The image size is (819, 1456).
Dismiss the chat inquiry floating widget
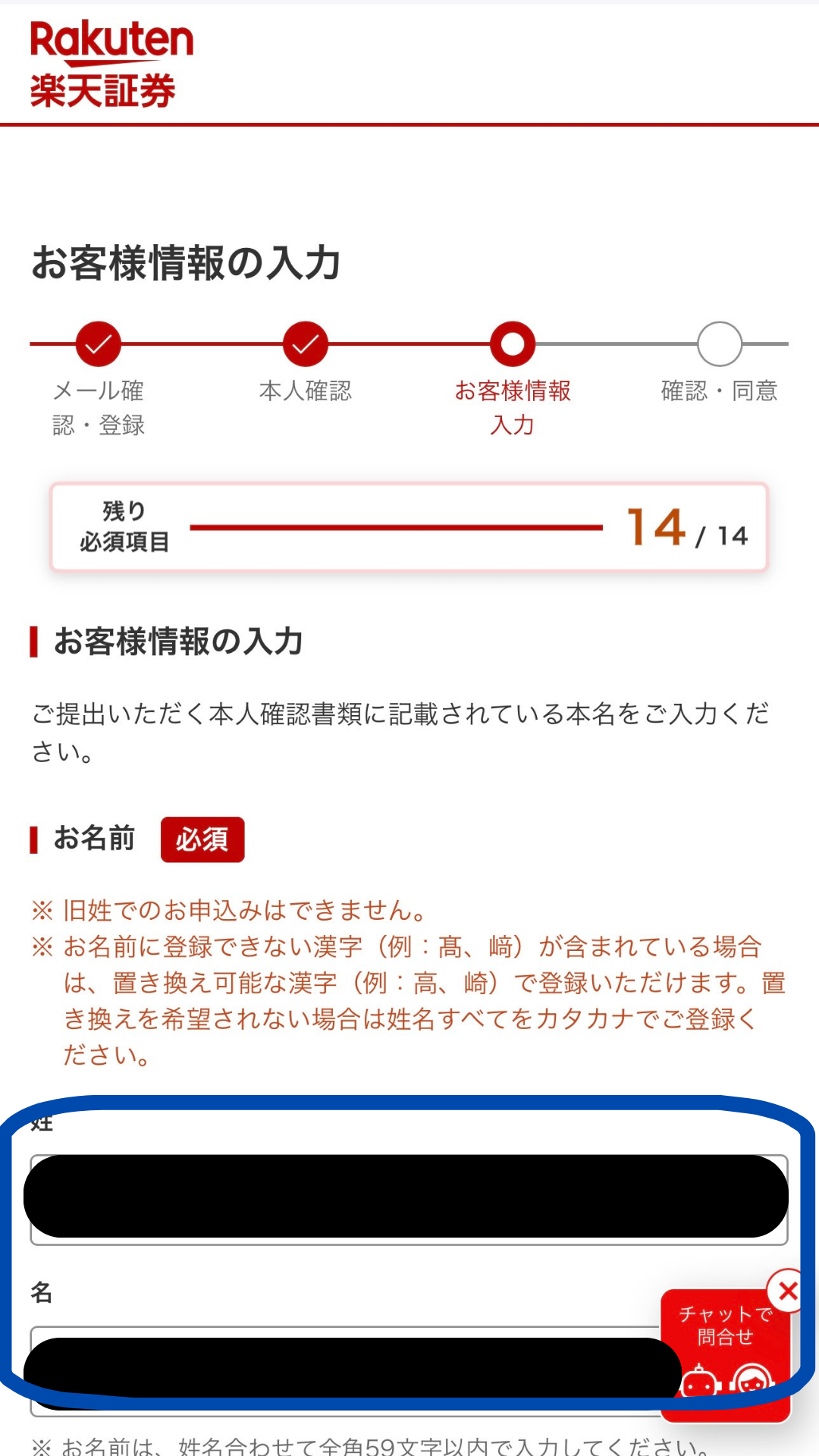pos(787,1290)
